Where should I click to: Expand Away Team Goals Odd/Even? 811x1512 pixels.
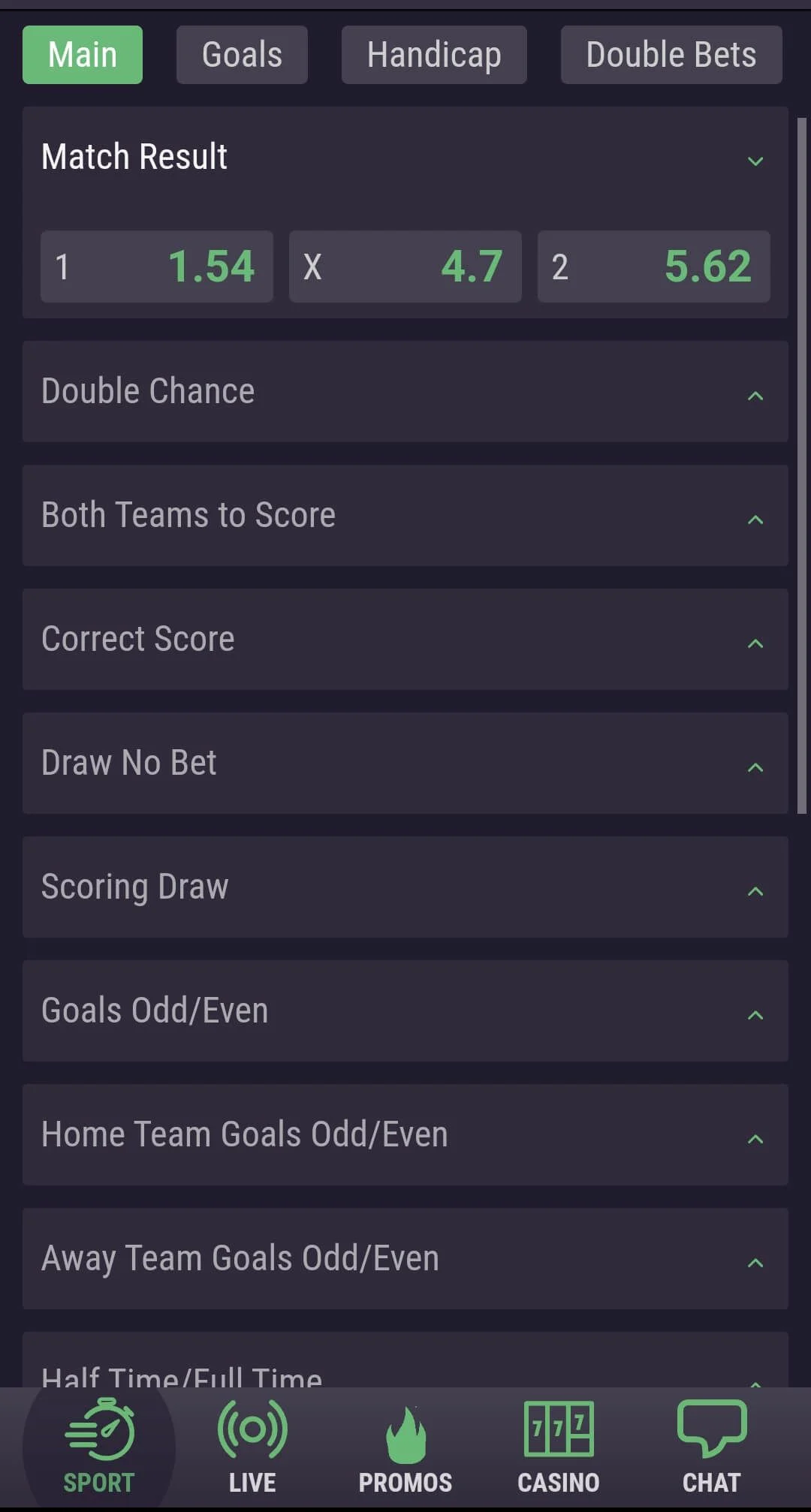click(x=405, y=1259)
